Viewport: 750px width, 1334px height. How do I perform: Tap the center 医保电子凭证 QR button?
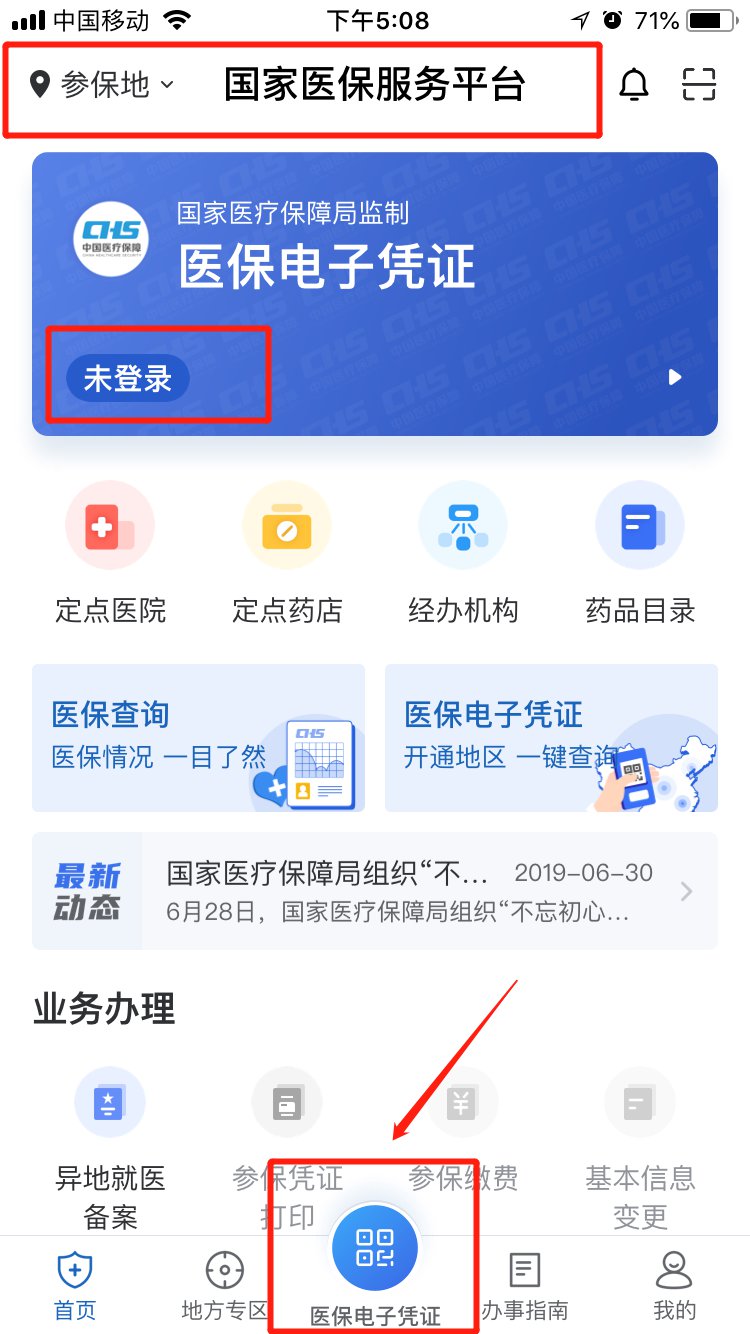(x=375, y=1250)
